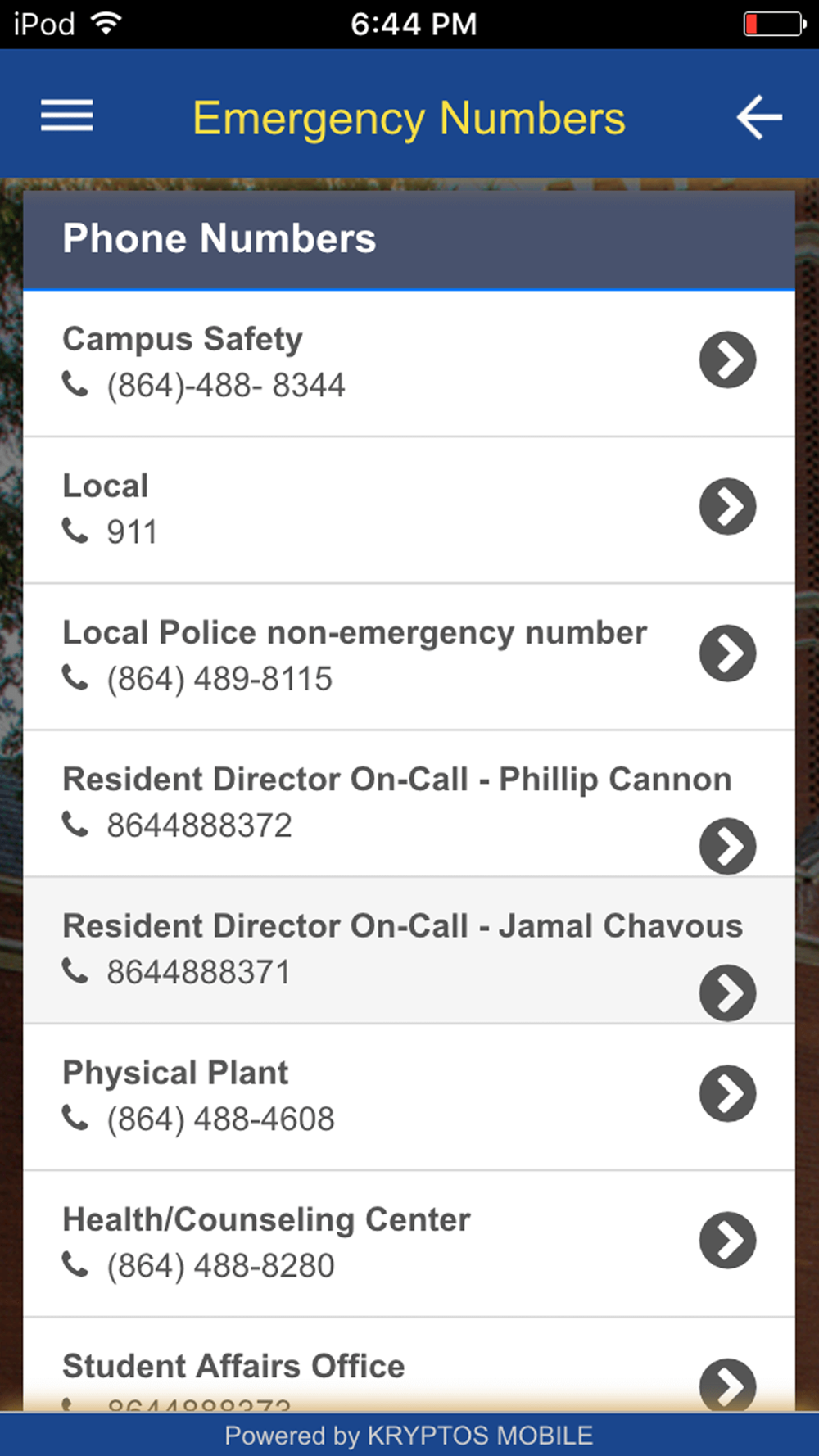Open the Student Affairs Office entry

(409, 1364)
